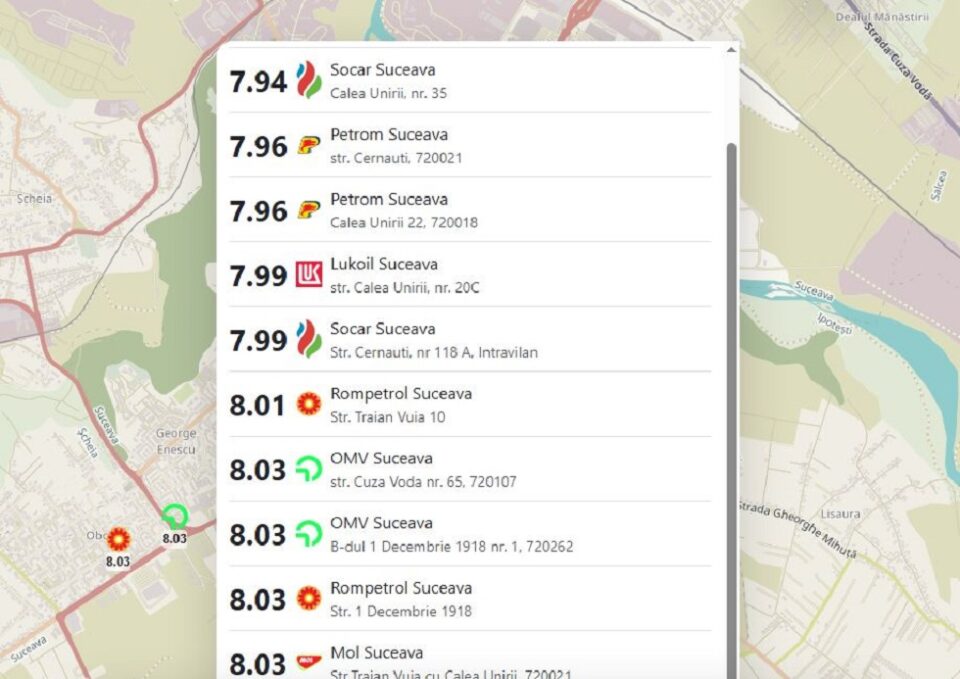Tap the Rompetrol map marker priced 8.03
The height and width of the screenshot is (679, 960).
[x=119, y=540]
